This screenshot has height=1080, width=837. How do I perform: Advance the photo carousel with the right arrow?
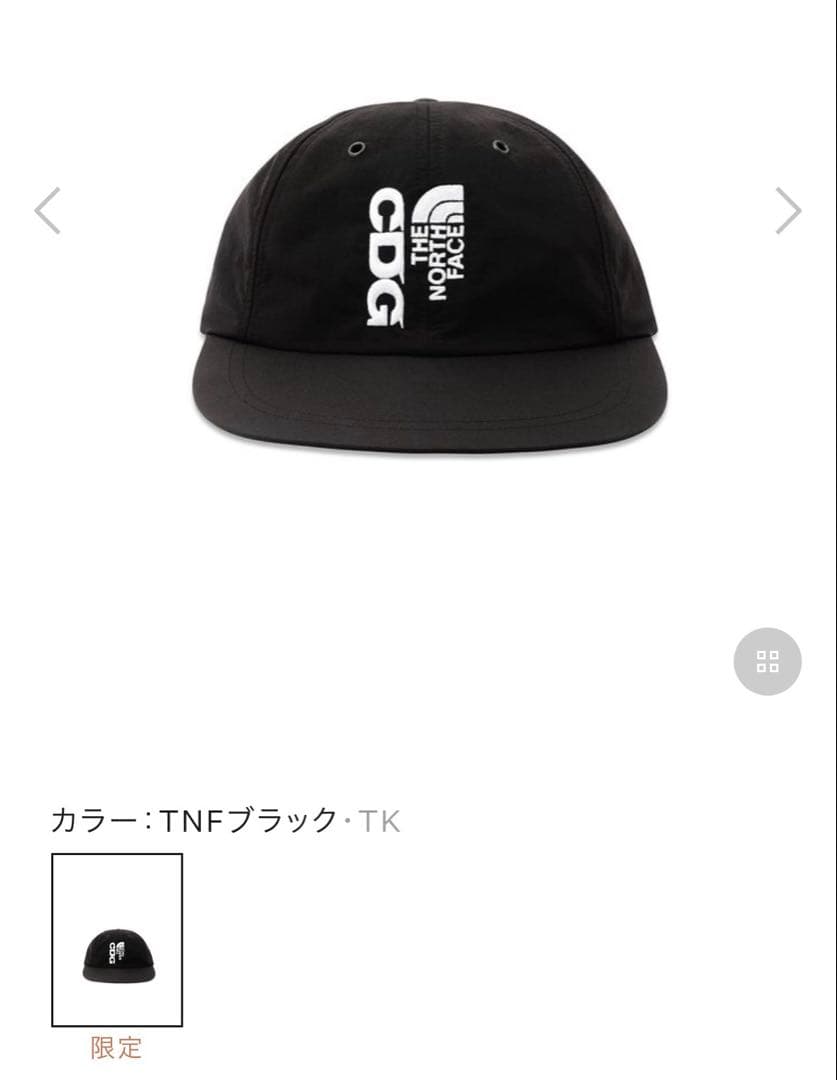pos(789,210)
